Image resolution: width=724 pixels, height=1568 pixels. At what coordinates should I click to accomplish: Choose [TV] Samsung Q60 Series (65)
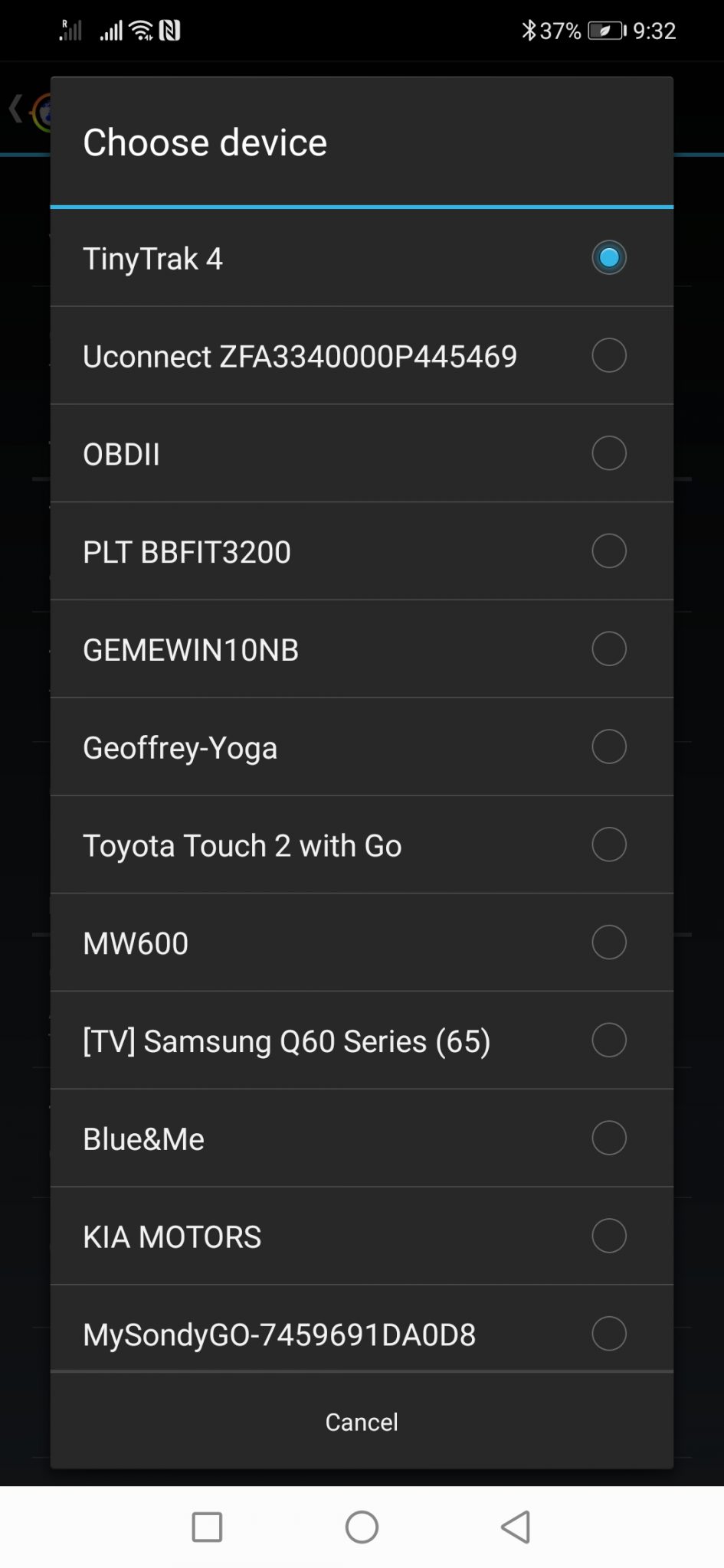362,1041
